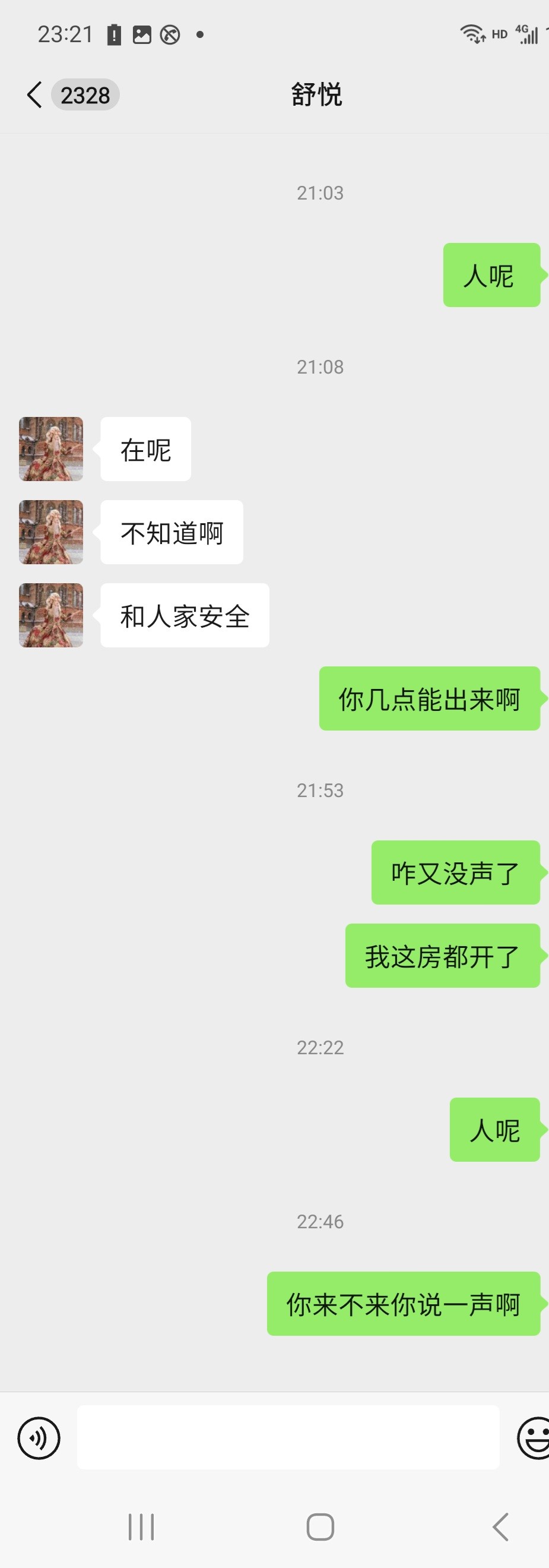
Task: Go to home screen via navigation bar
Action: [x=320, y=1526]
